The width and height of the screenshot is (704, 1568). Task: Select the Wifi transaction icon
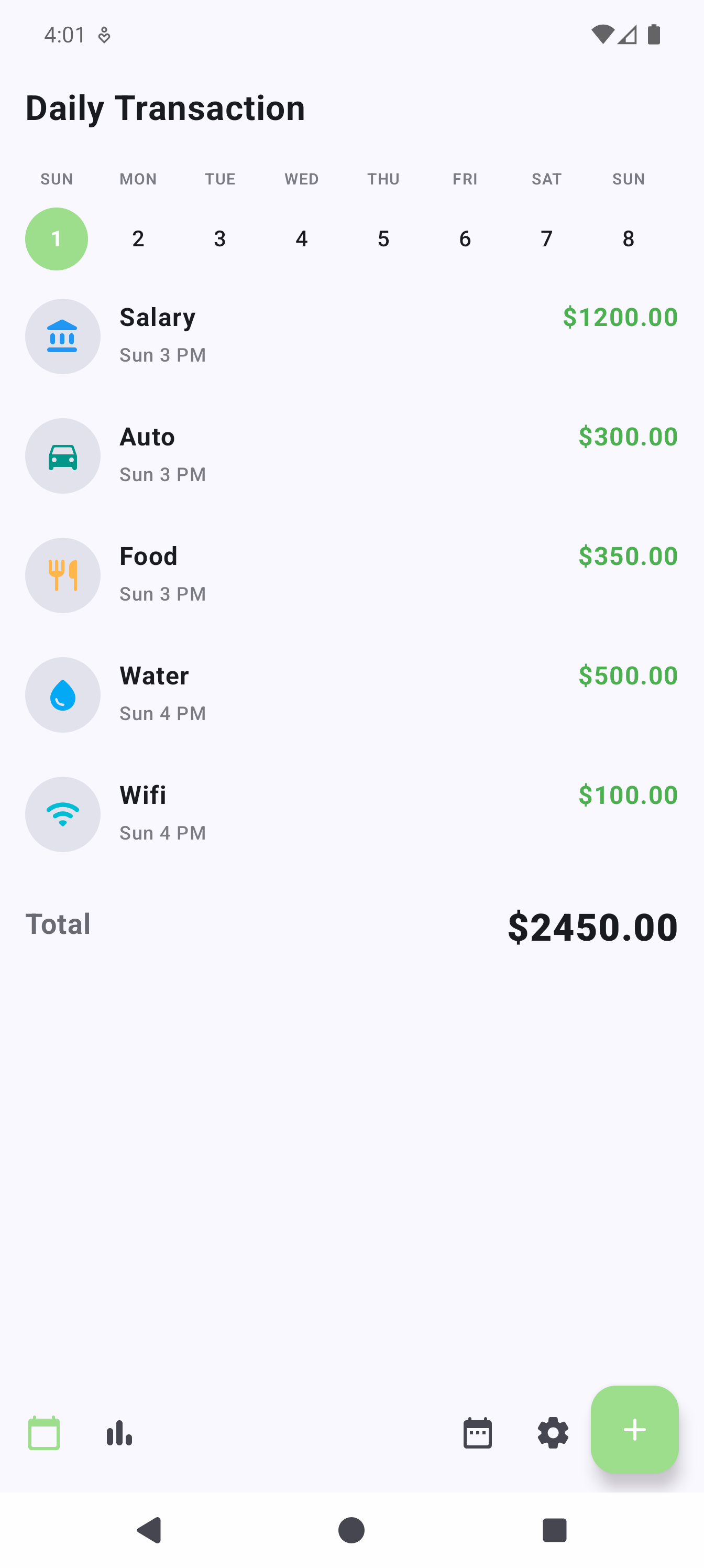click(63, 814)
